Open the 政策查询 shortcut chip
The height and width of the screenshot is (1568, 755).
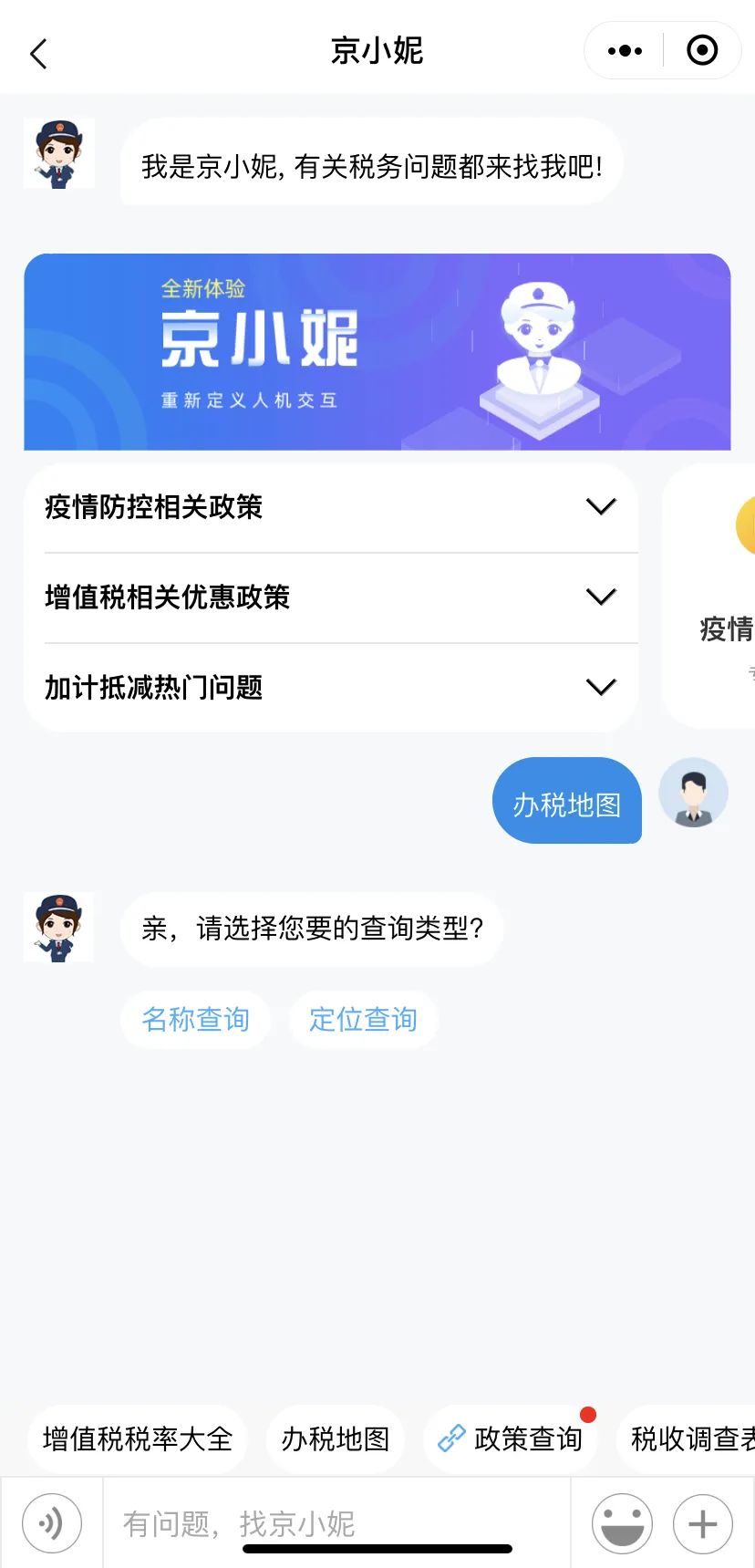click(511, 1438)
